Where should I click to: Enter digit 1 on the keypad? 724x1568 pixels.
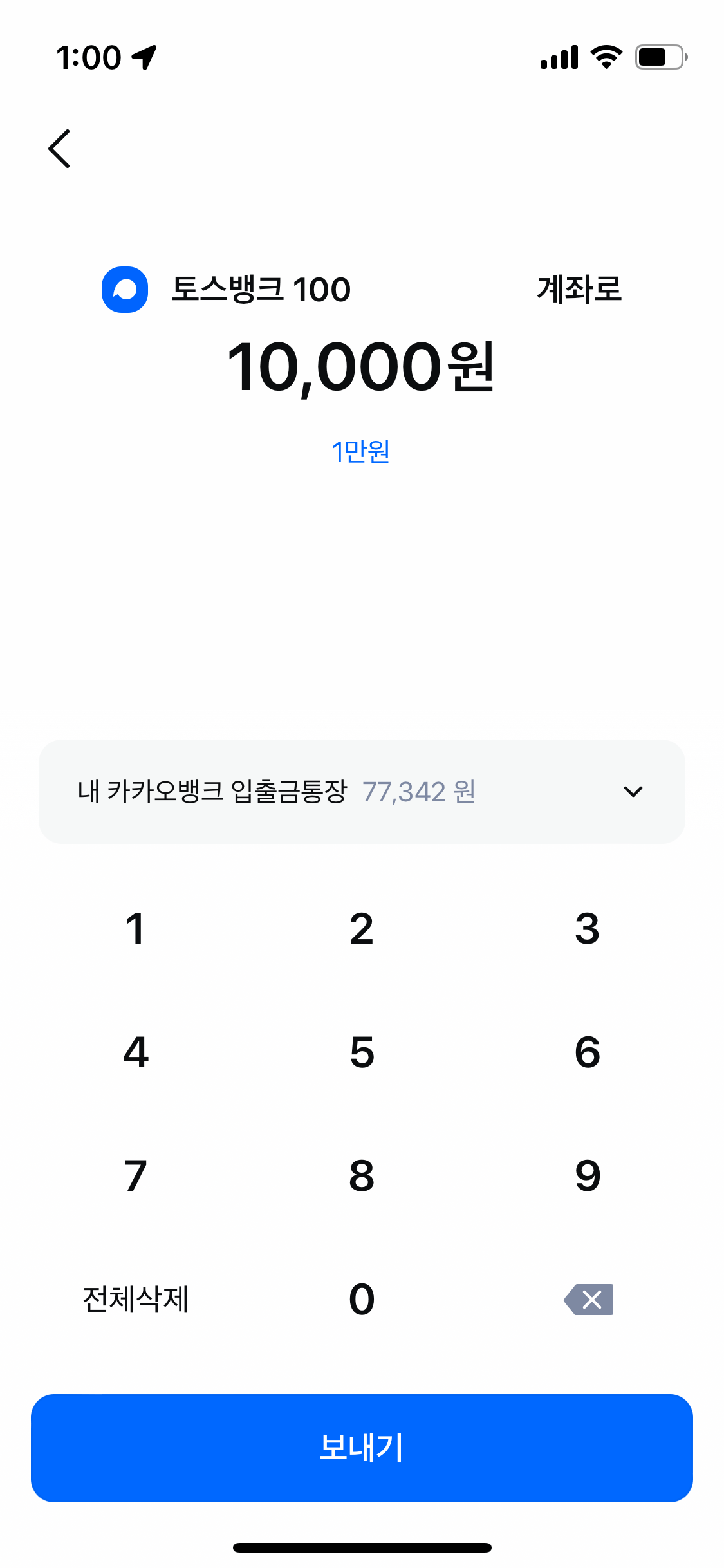point(135,929)
